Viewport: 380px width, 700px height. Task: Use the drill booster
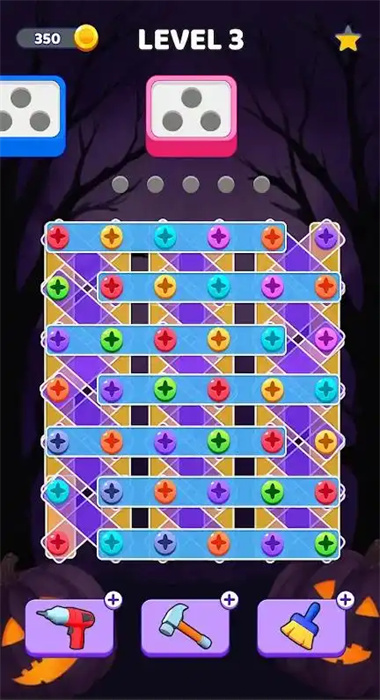(69, 627)
